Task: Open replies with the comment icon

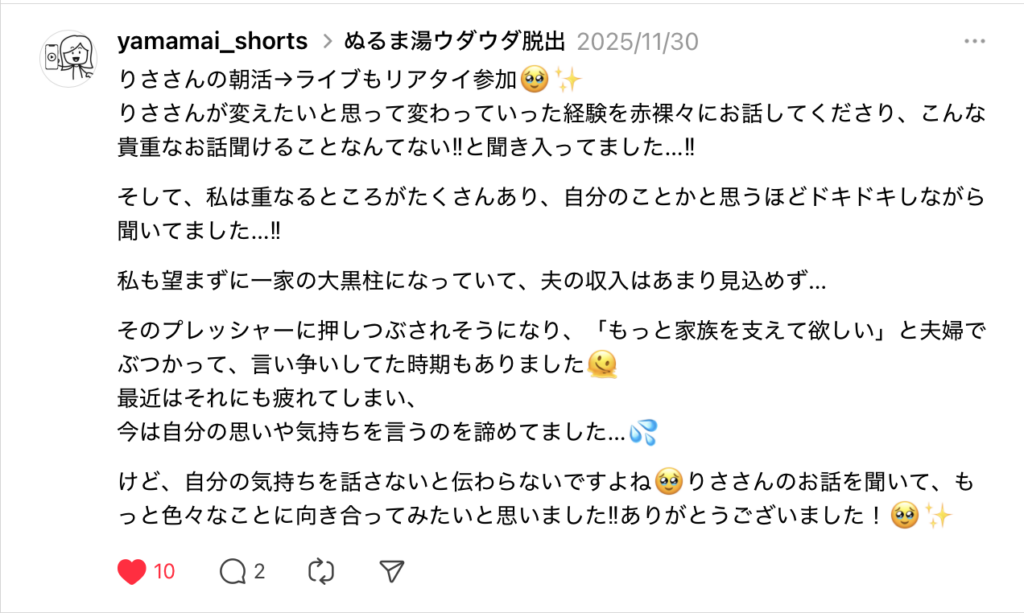Action: coord(233,571)
